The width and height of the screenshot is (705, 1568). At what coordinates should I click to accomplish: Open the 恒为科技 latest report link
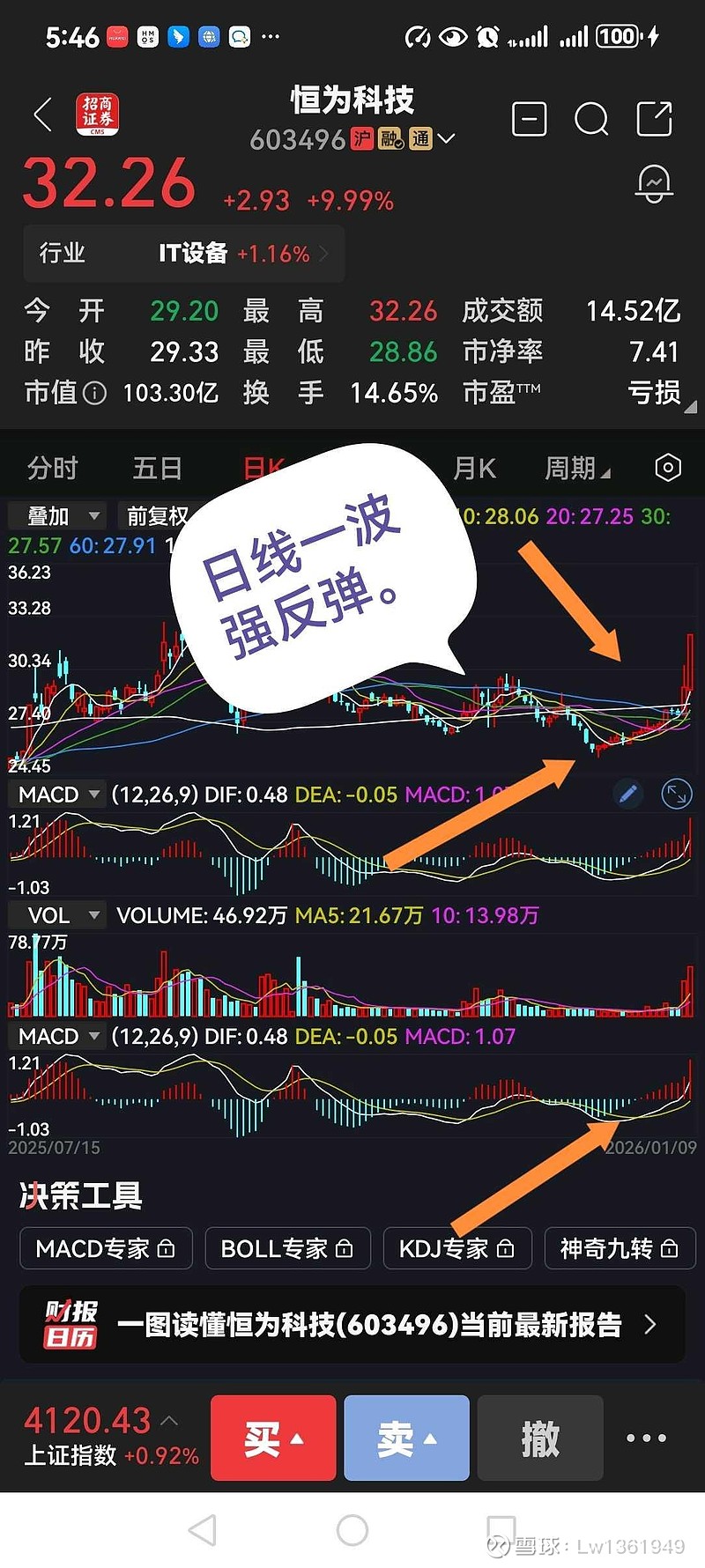click(352, 1325)
